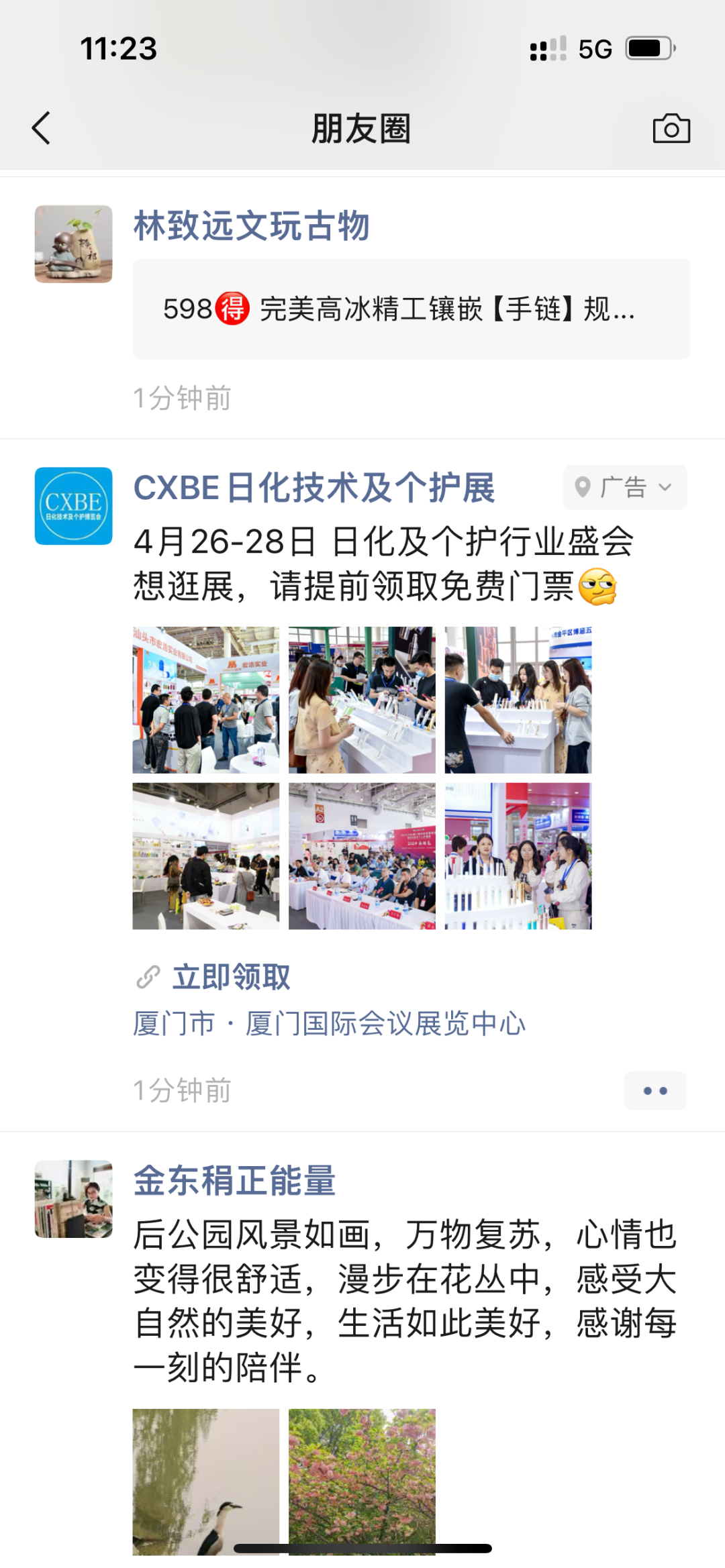Screen dimensions: 725x1568
Task: Go back from Moments feed
Action: (42, 128)
